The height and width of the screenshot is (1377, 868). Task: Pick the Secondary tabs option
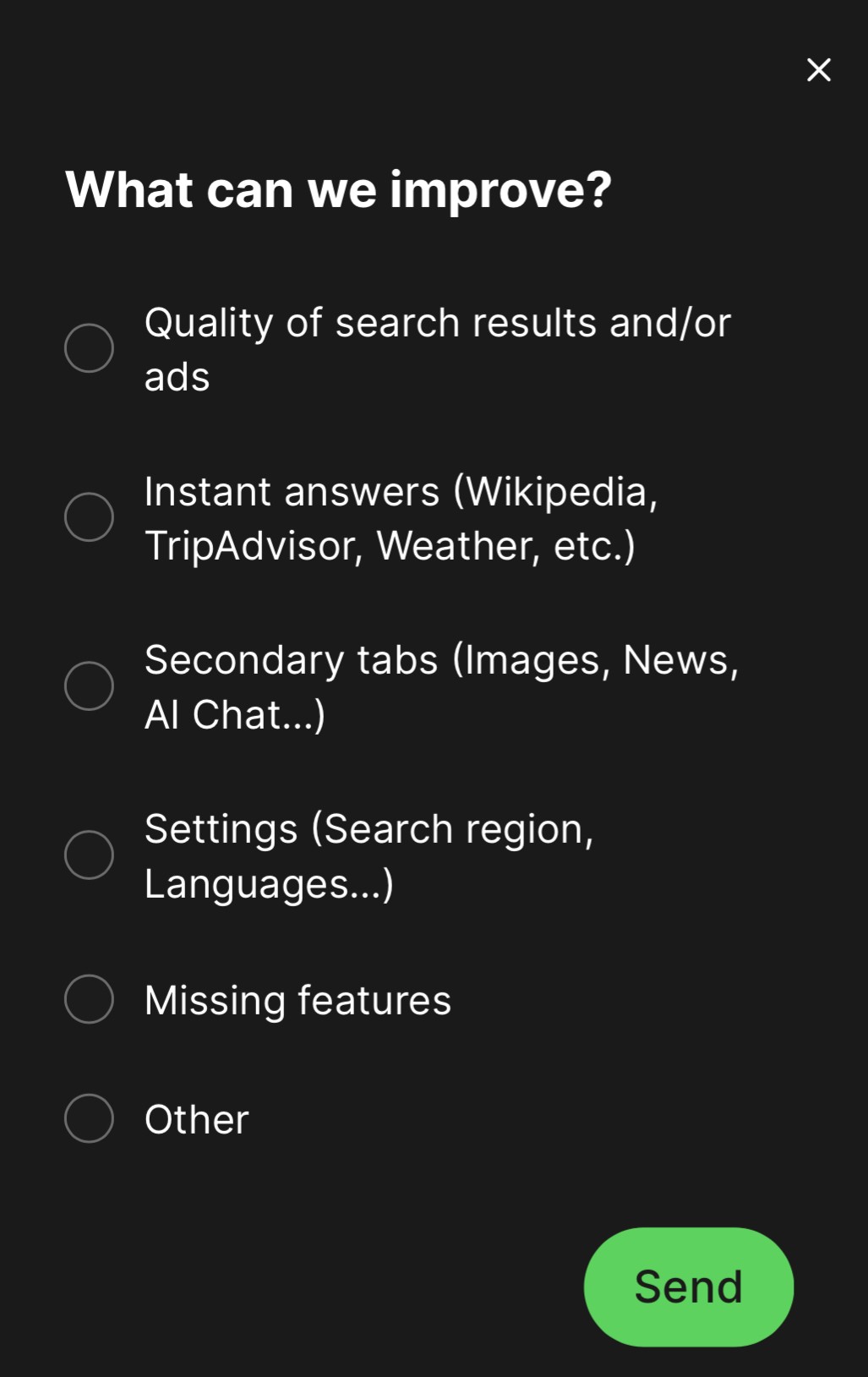(x=90, y=686)
